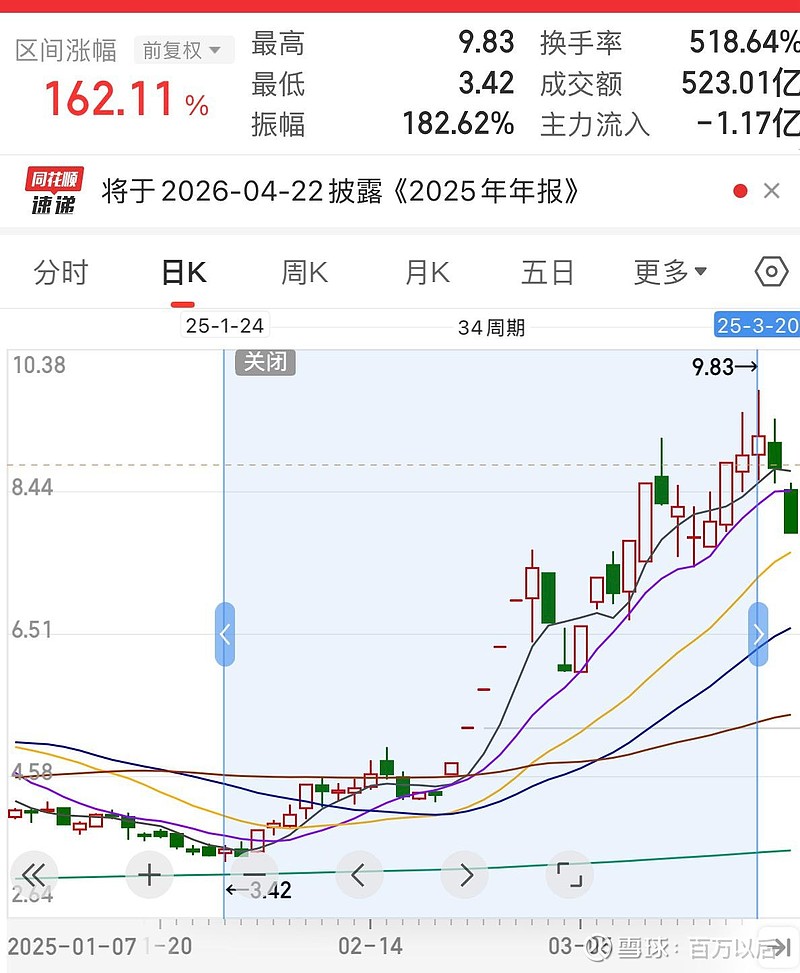
Task: Open chart settings hexagon icon
Action: tap(771, 272)
